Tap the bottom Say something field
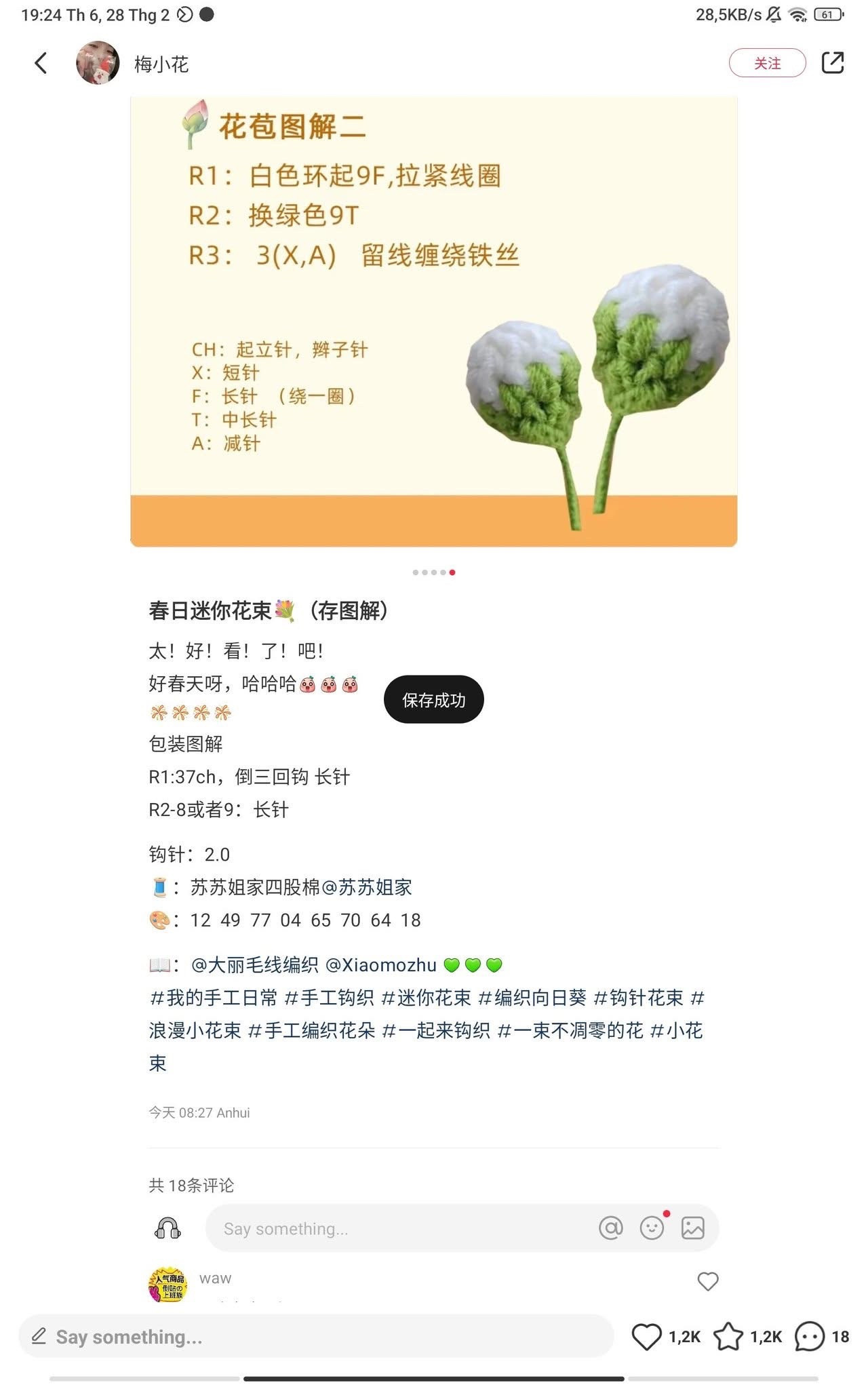The image size is (868, 1389). (x=317, y=1336)
